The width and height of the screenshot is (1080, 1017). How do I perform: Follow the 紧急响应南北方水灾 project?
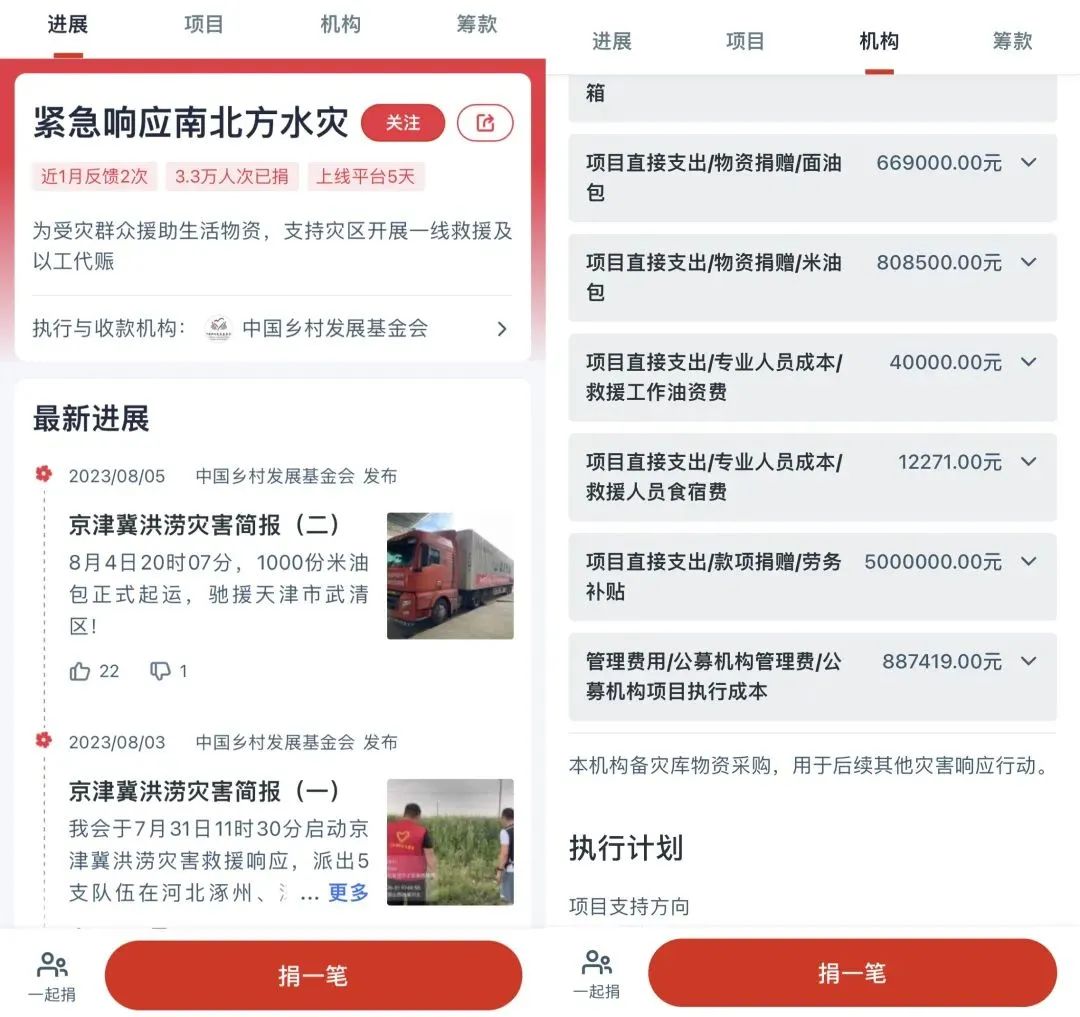(402, 123)
